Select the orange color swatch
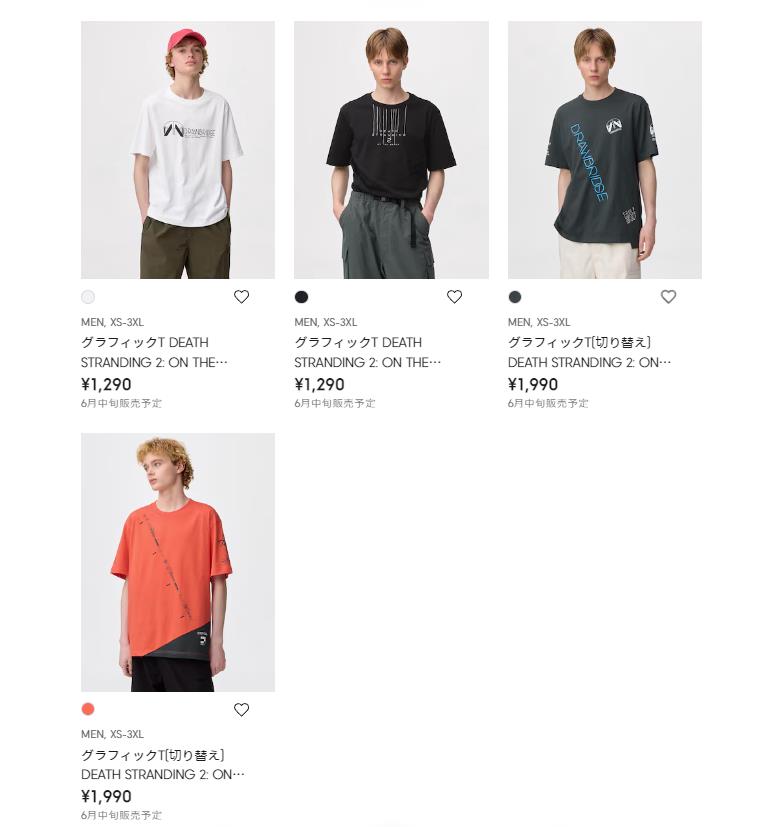Image resolution: width=771 pixels, height=827 pixels. click(88, 709)
